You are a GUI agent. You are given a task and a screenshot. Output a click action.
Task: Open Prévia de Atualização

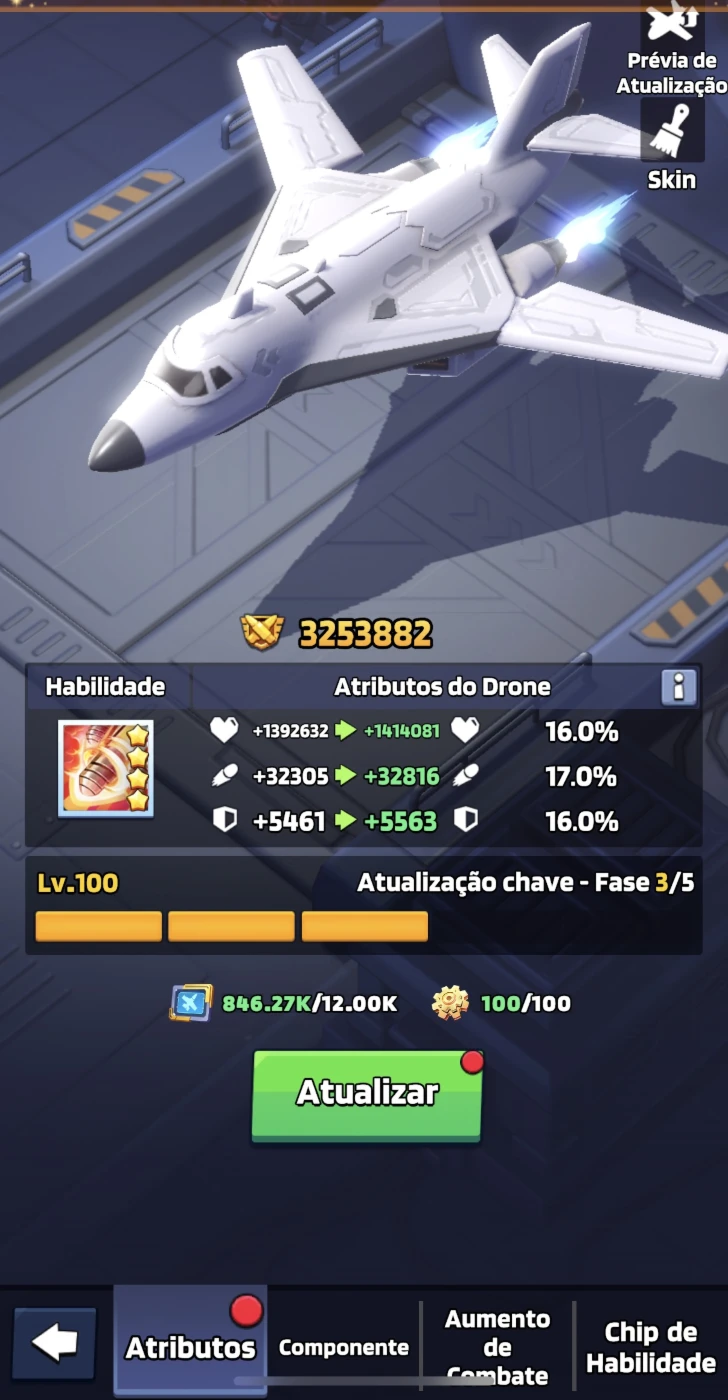671,48
